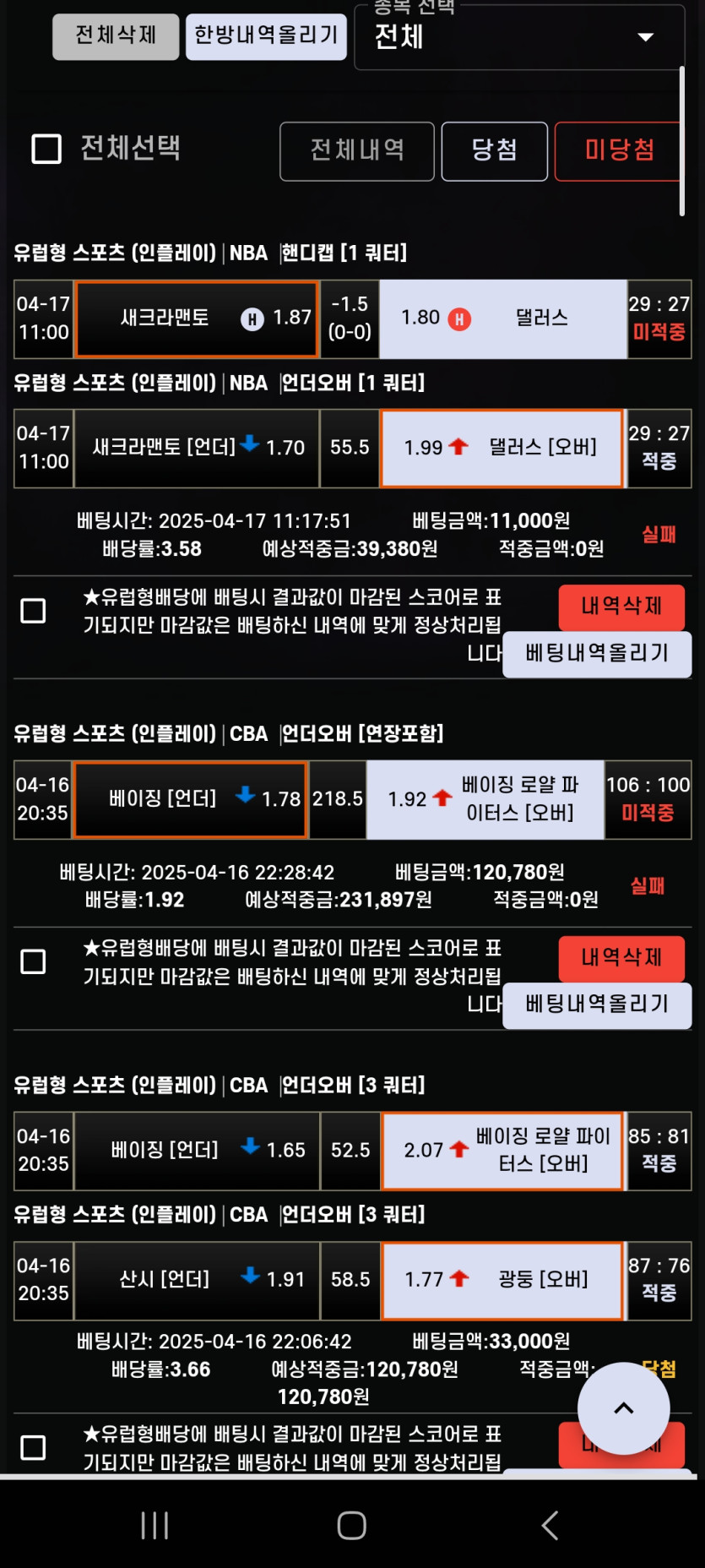Go back with the system back button
Viewport: 705px width, 1568px height.
[550, 1525]
